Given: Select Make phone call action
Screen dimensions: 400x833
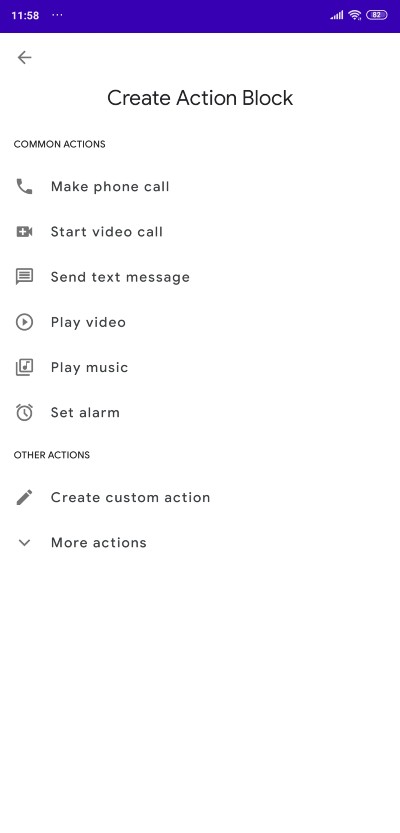Looking at the screenshot, I should (x=200, y=186).
